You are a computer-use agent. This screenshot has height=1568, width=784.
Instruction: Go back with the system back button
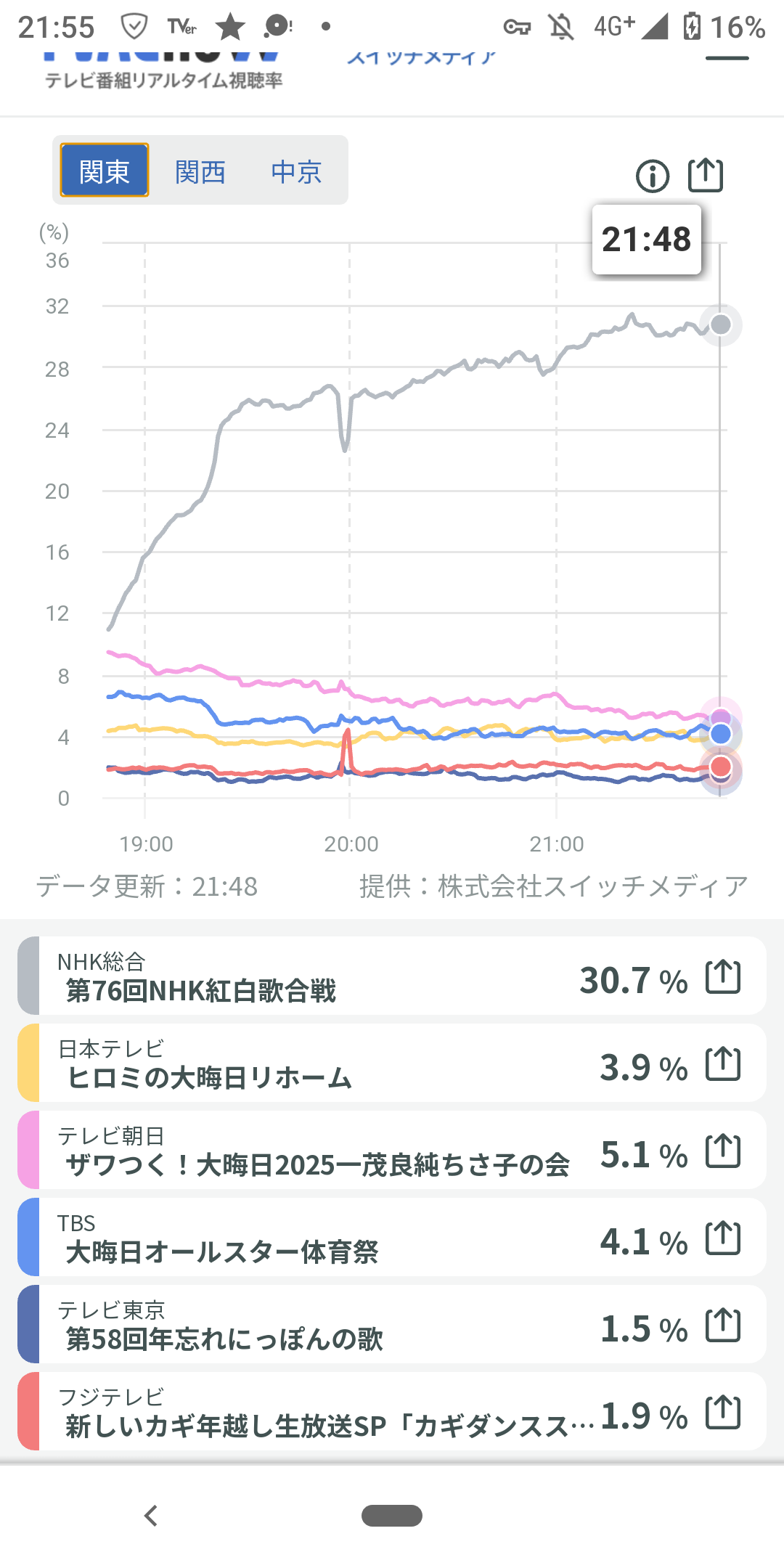151,1516
